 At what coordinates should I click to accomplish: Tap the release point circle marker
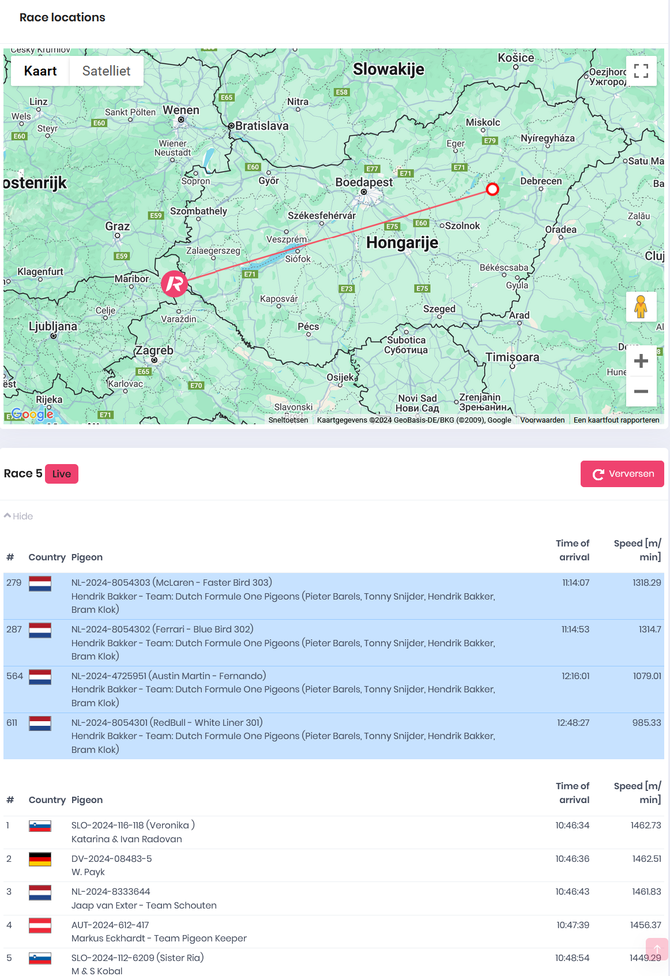492,189
